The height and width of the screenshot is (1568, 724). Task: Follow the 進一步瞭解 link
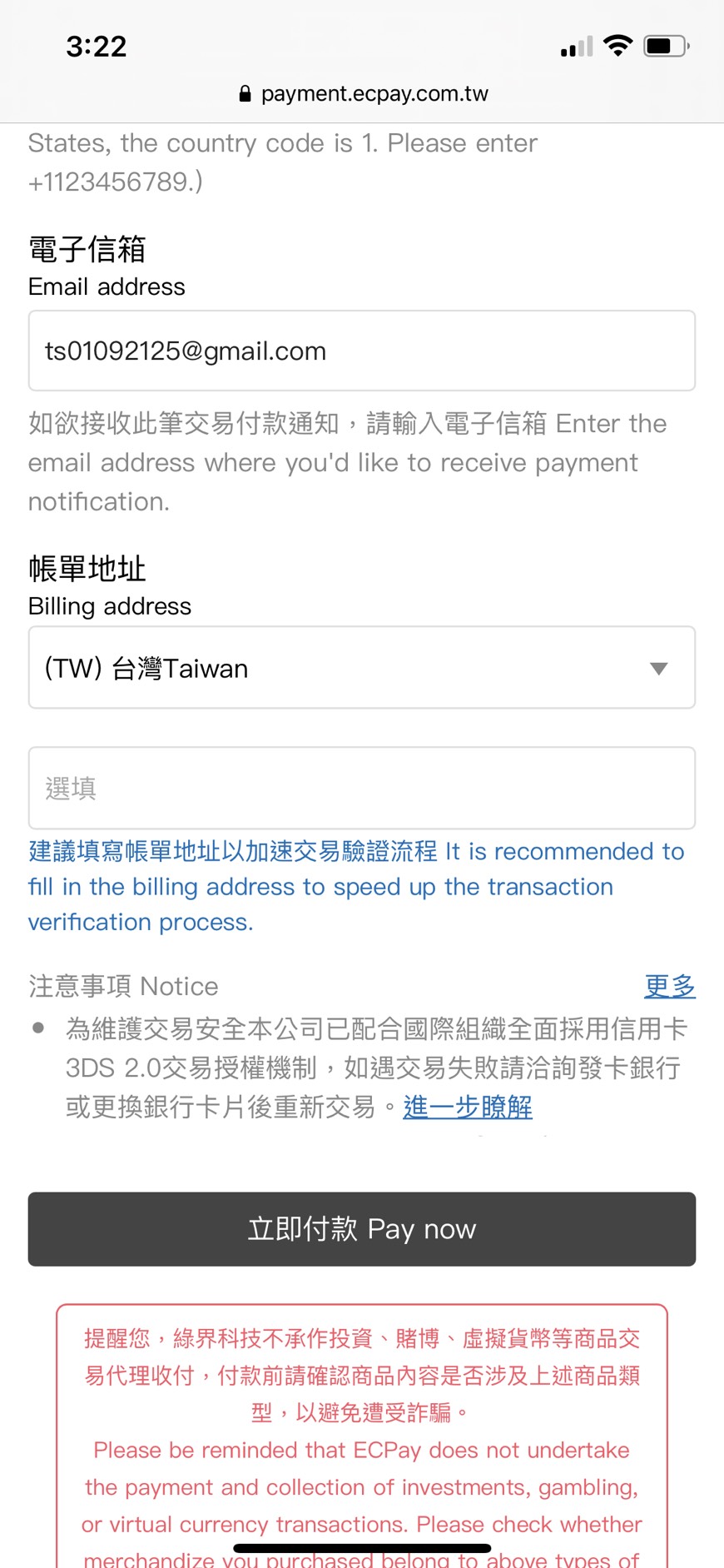point(468,1107)
